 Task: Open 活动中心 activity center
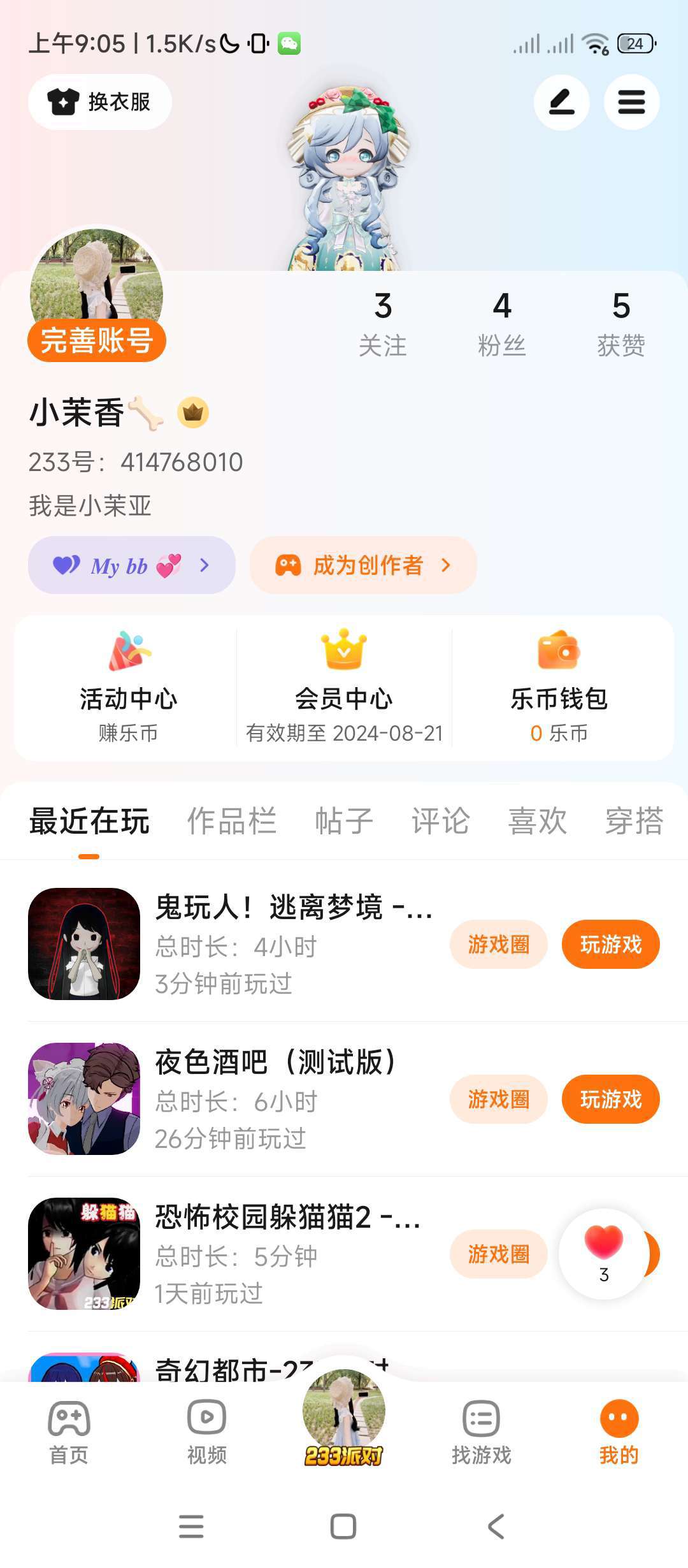point(128,688)
